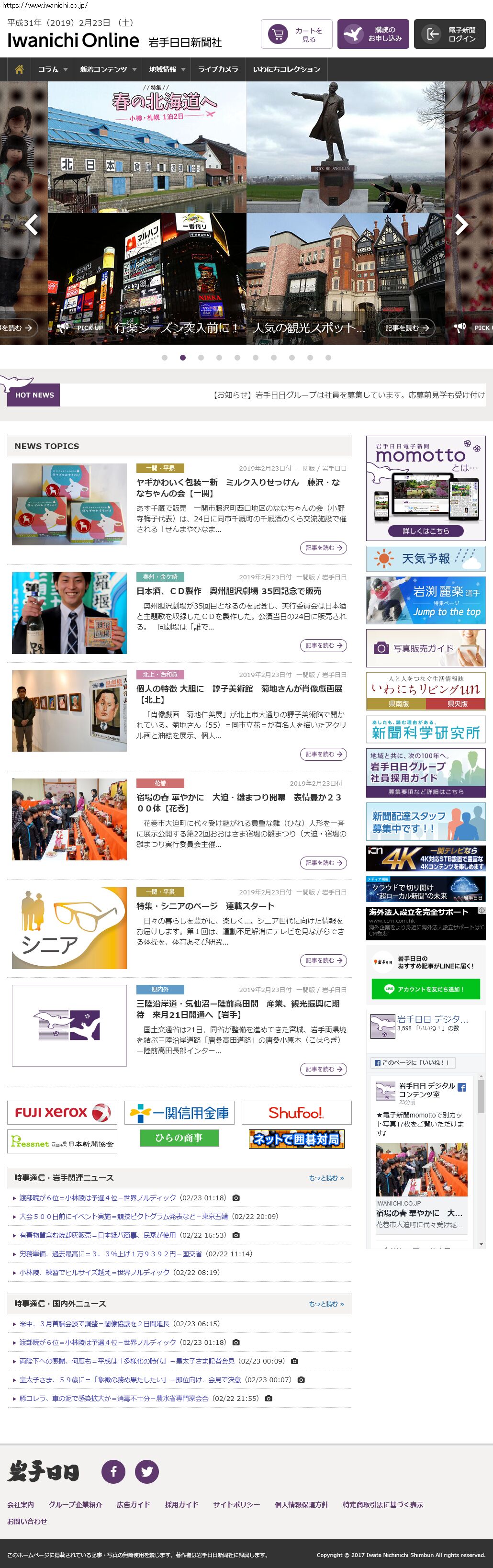Go to いわにちコレクション
Image resolution: width=493 pixels, height=1568 pixels.
(x=286, y=69)
